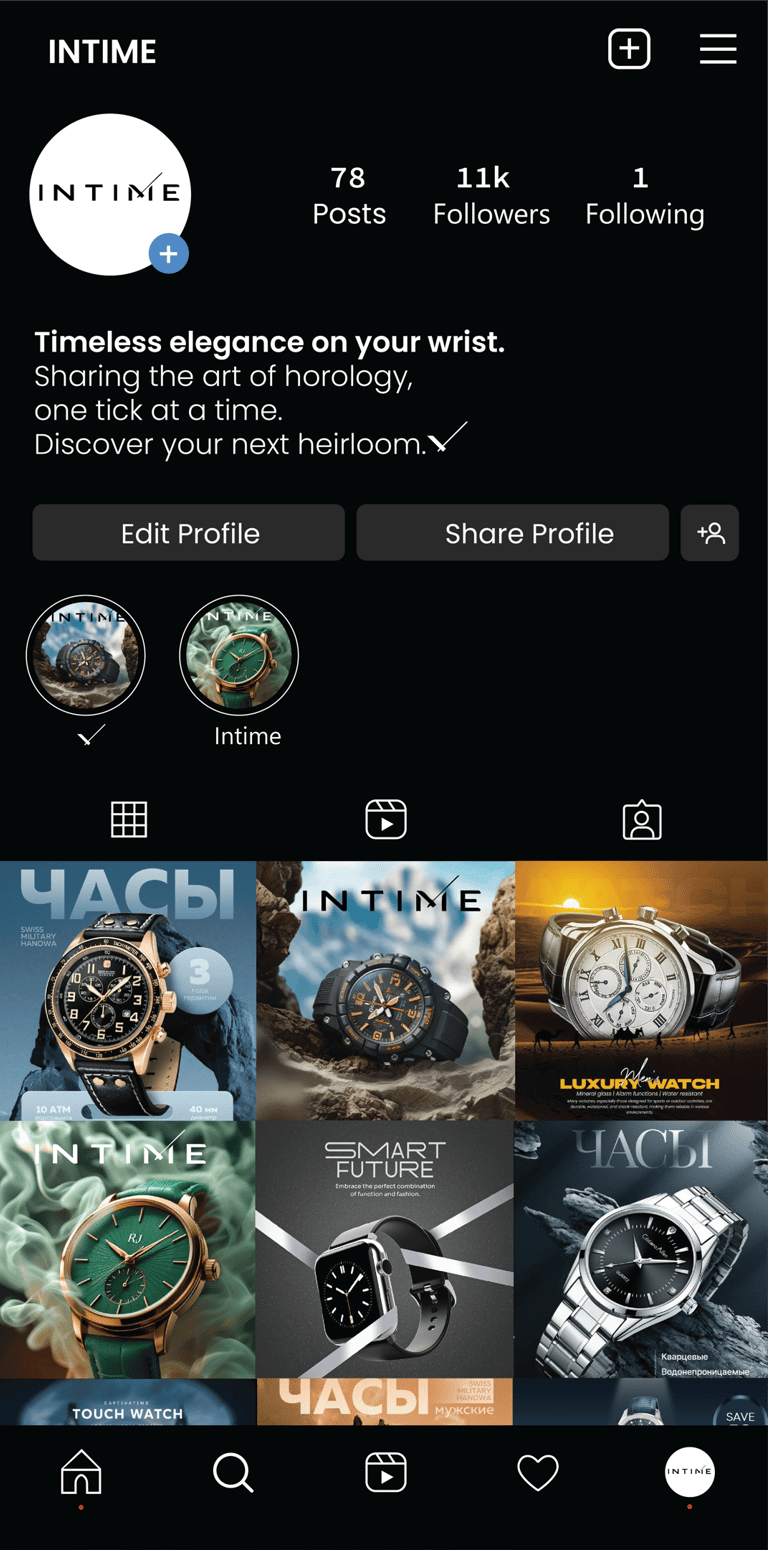The width and height of the screenshot is (768, 1550).
Task: Open the activity heart tab
Action: (537, 1473)
